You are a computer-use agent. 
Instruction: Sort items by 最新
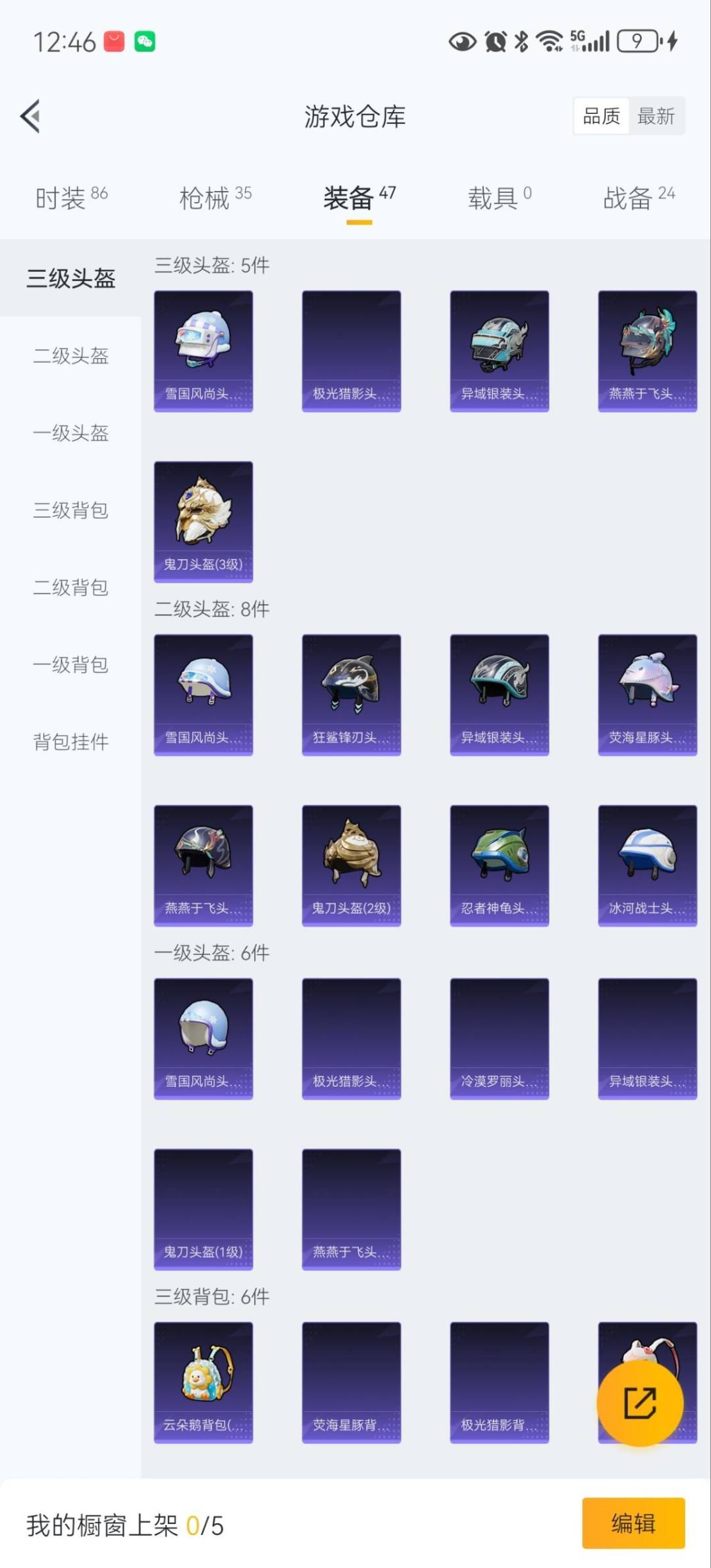pyautogui.click(x=656, y=117)
